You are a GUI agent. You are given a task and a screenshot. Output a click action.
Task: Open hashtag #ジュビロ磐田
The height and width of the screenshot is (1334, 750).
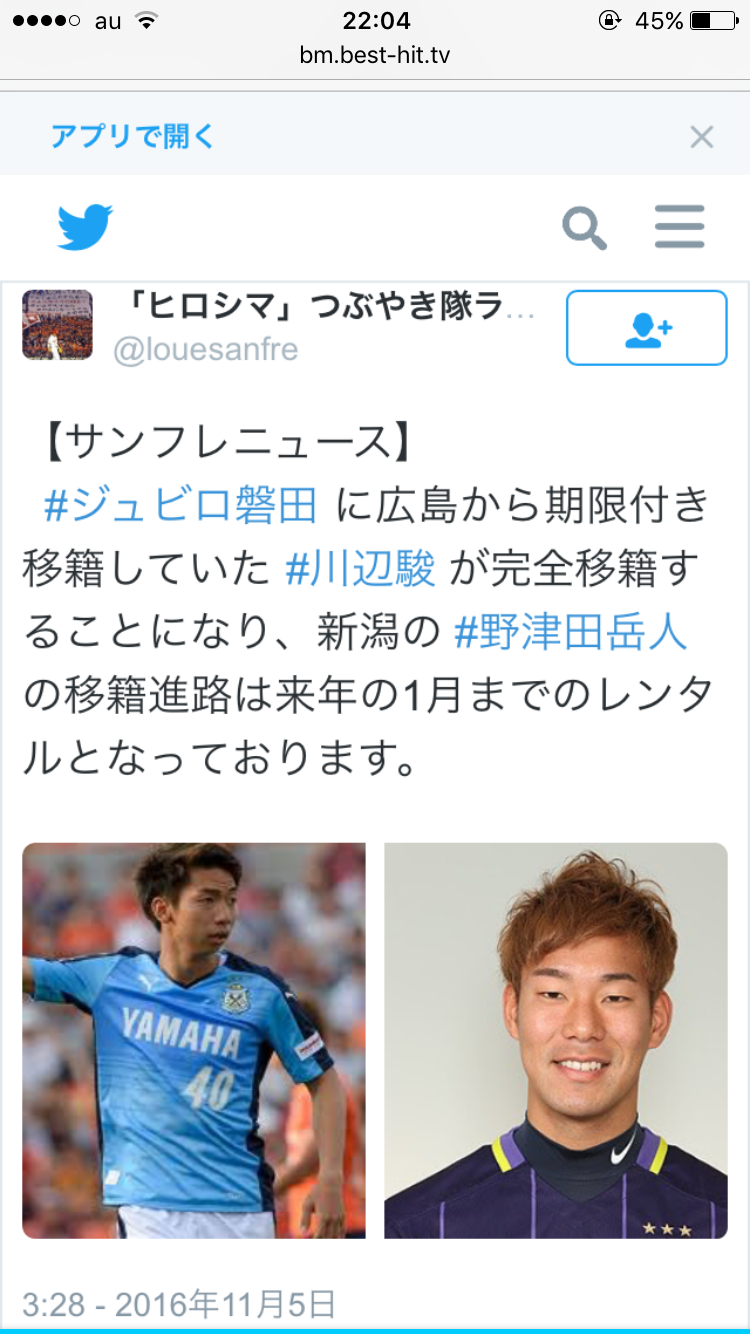click(x=181, y=506)
